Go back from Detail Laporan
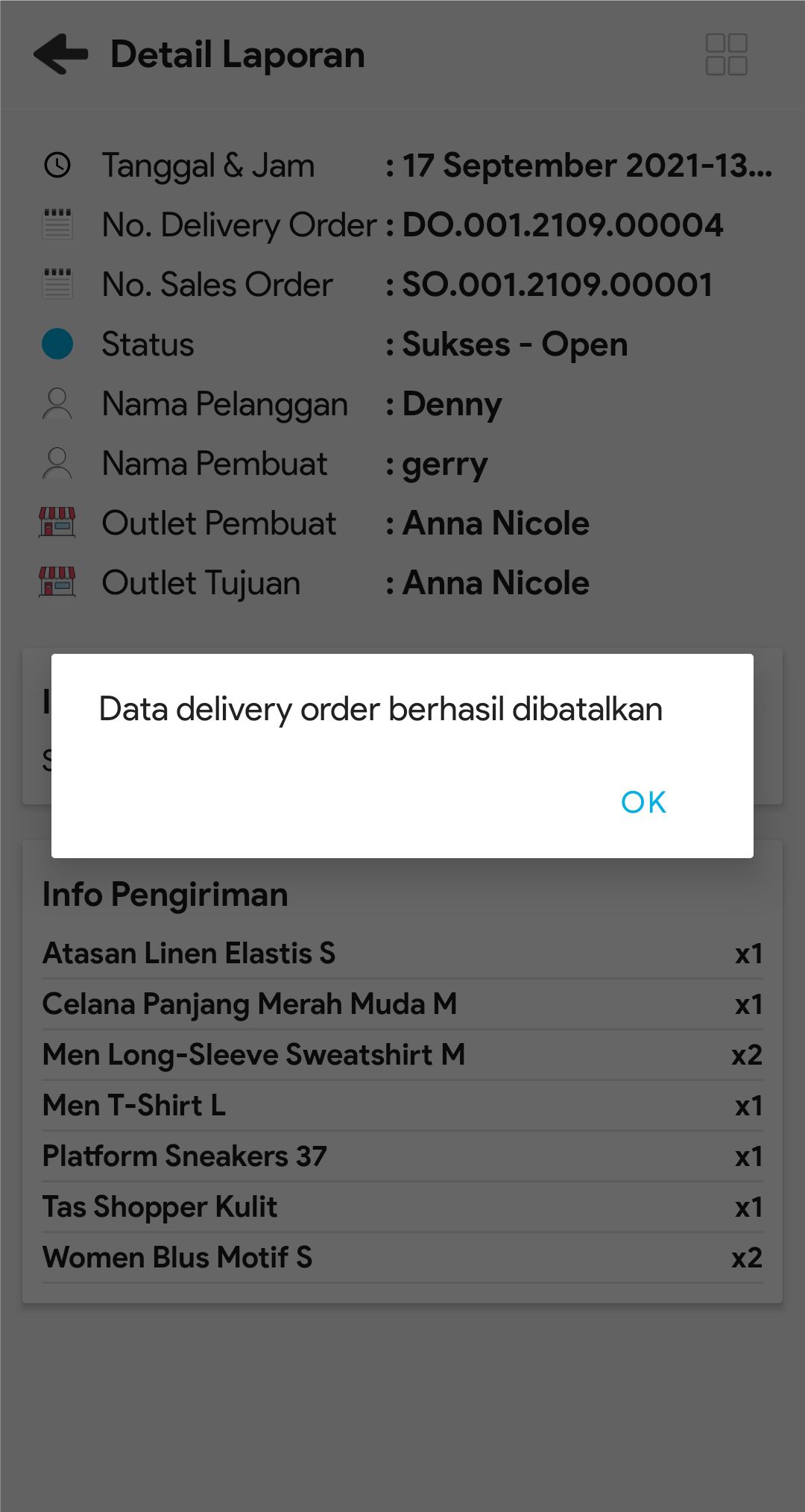Screen dimensions: 805x1512 click(61, 54)
